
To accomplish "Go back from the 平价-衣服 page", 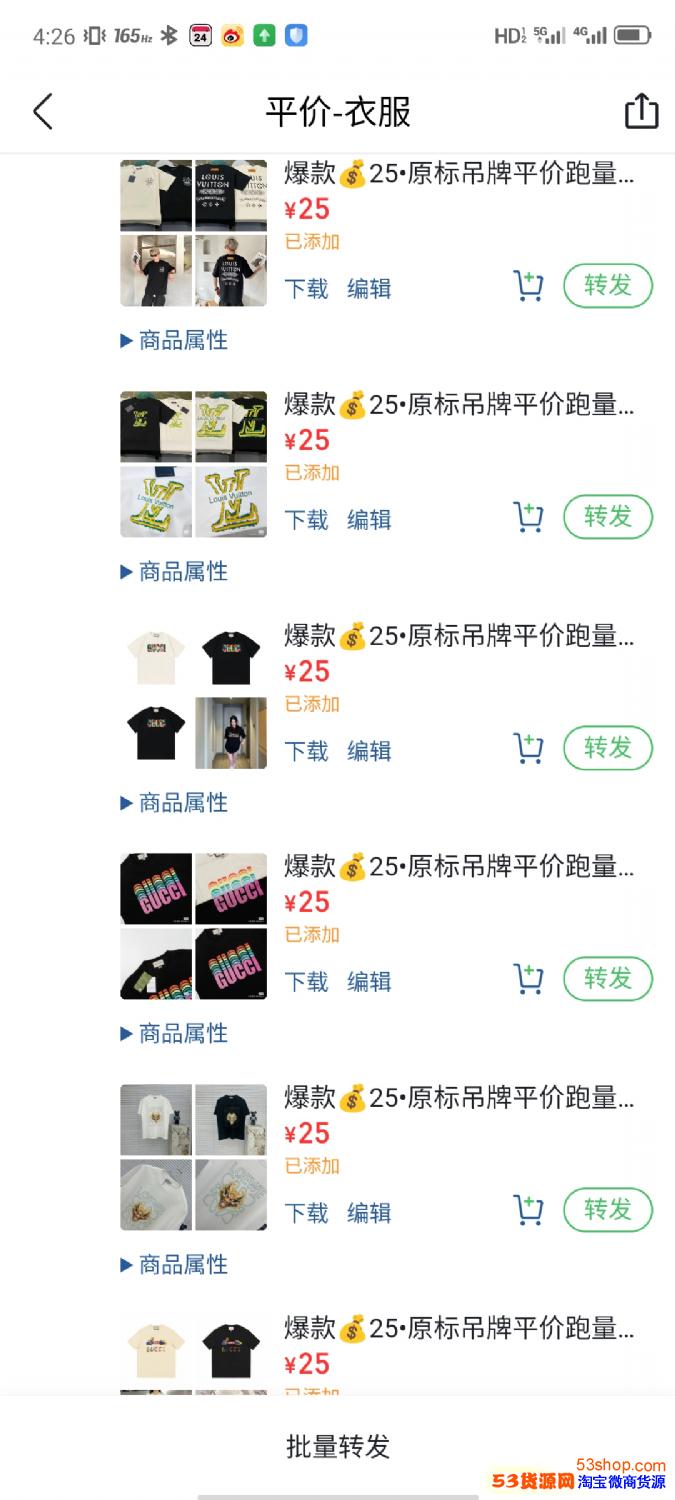I will 42,111.
